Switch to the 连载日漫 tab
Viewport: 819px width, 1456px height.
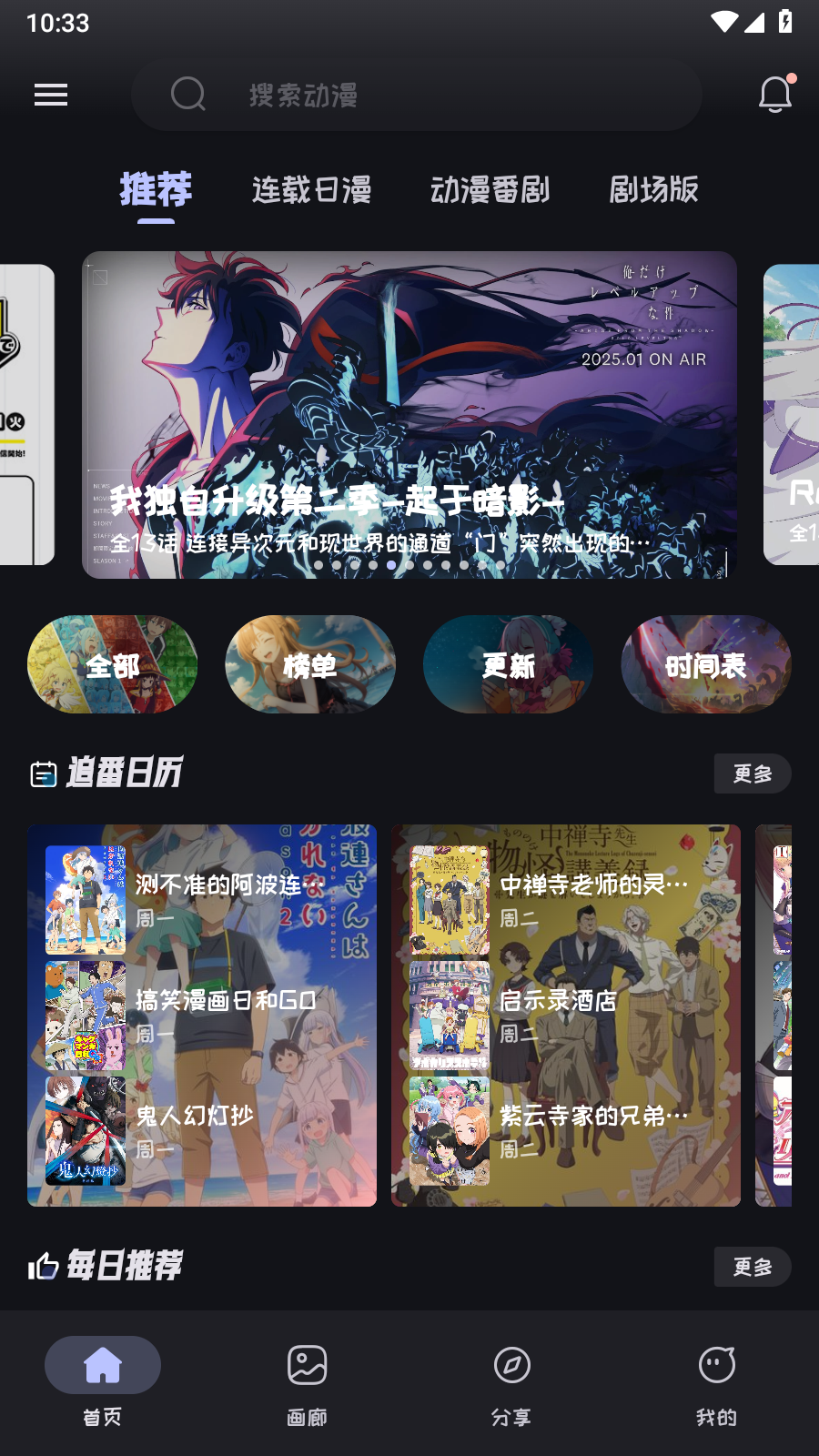pyautogui.click(x=311, y=189)
